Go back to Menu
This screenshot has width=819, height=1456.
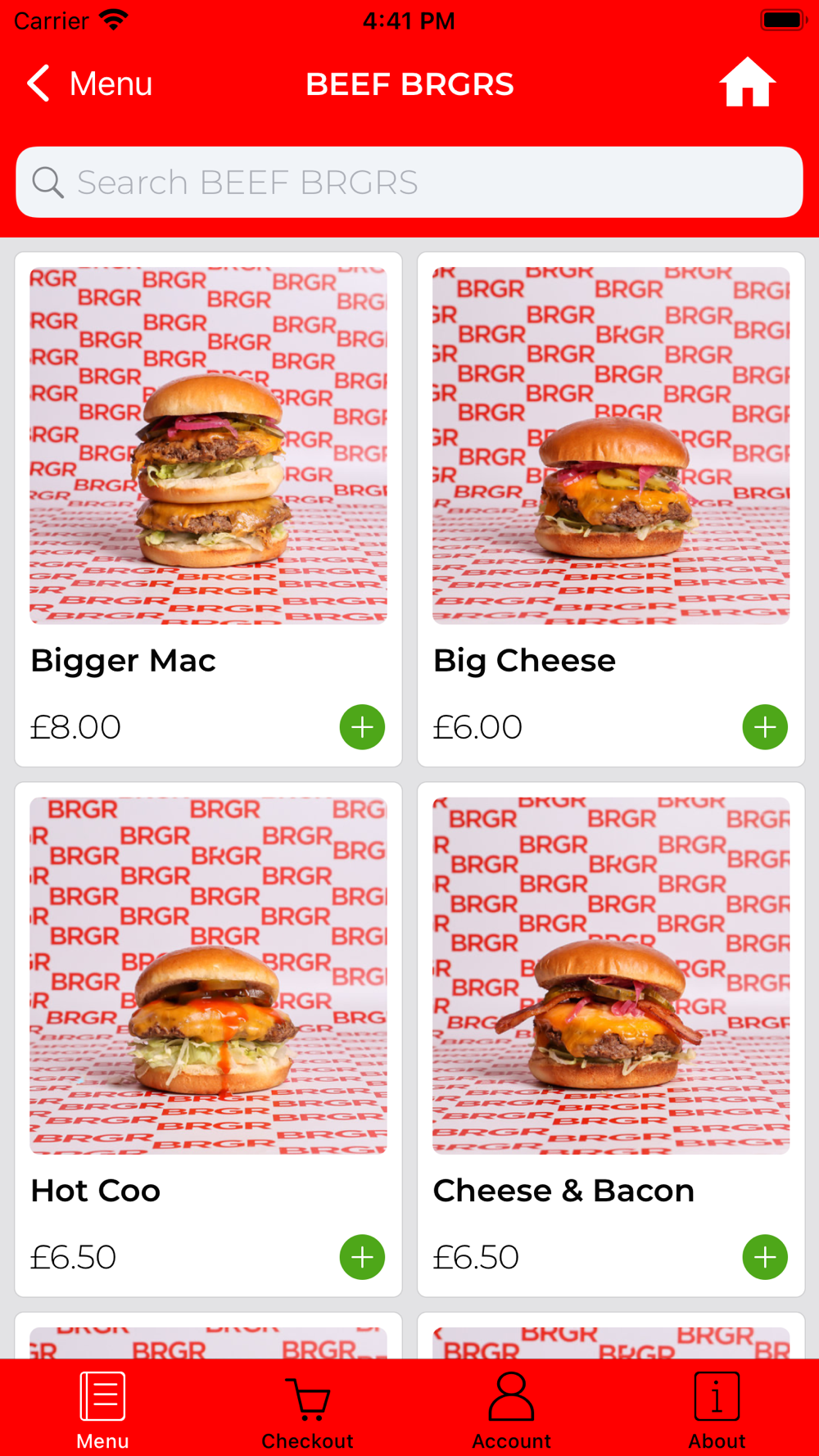pyautogui.click(x=89, y=84)
